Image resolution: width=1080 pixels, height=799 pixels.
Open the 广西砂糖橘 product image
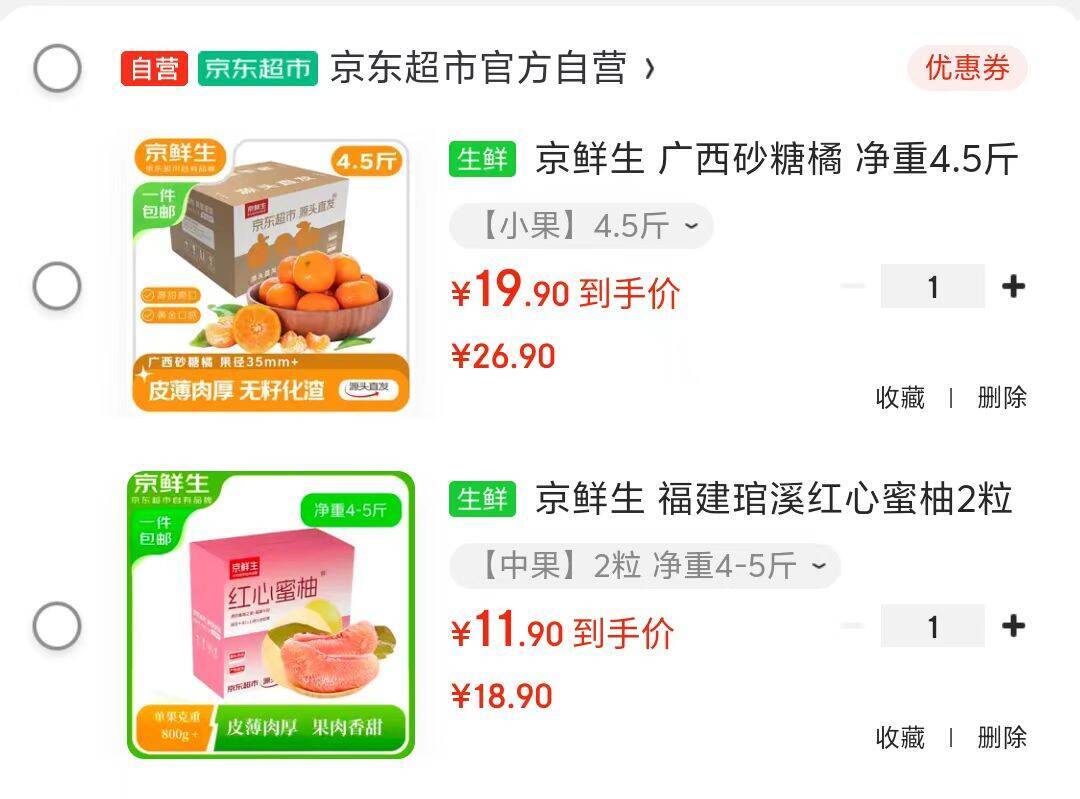click(272, 275)
